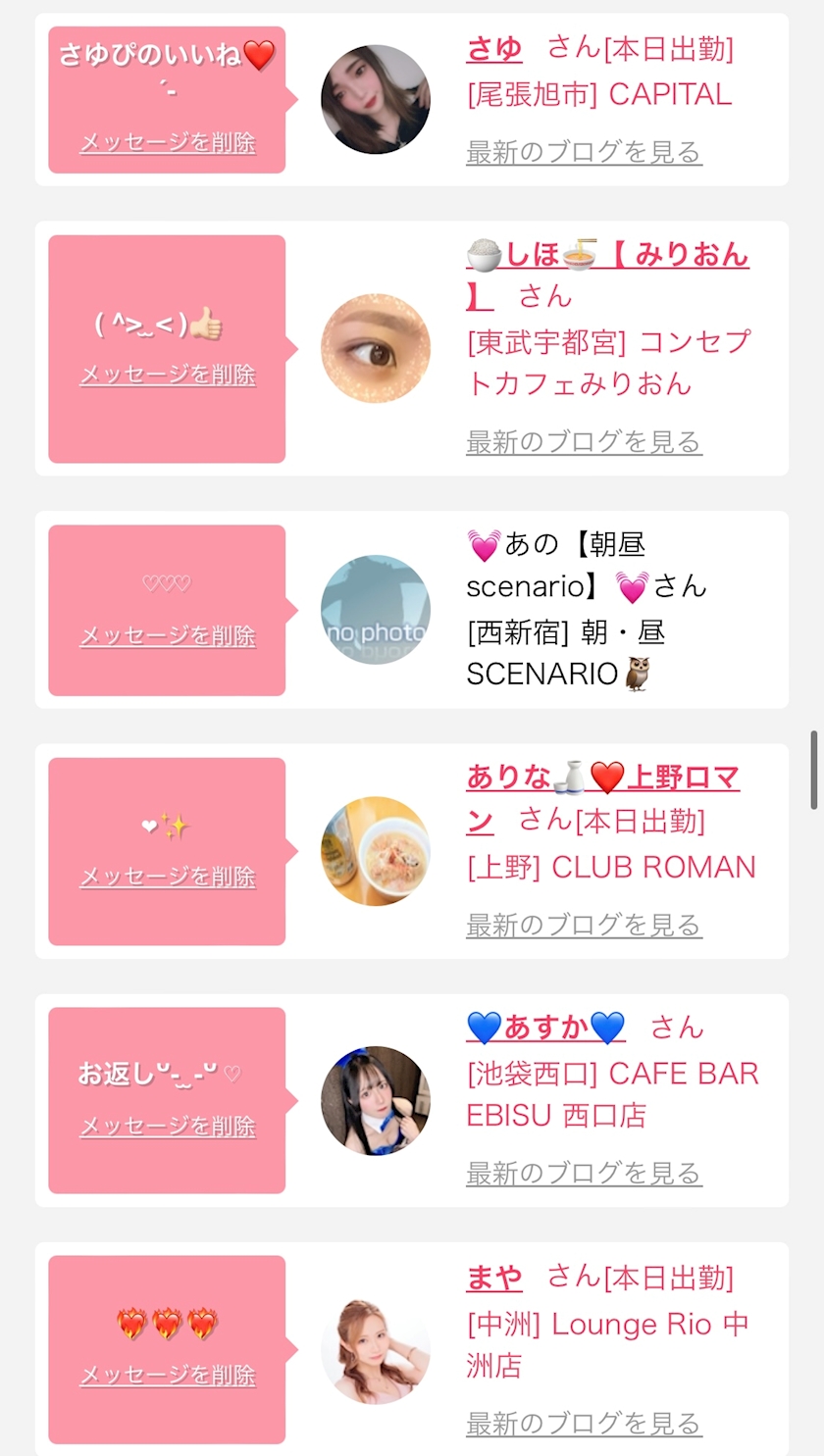This screenshot has width=824, height=1456.
Task: View あすか's latest blog
Action: [x=584, y=1174]
